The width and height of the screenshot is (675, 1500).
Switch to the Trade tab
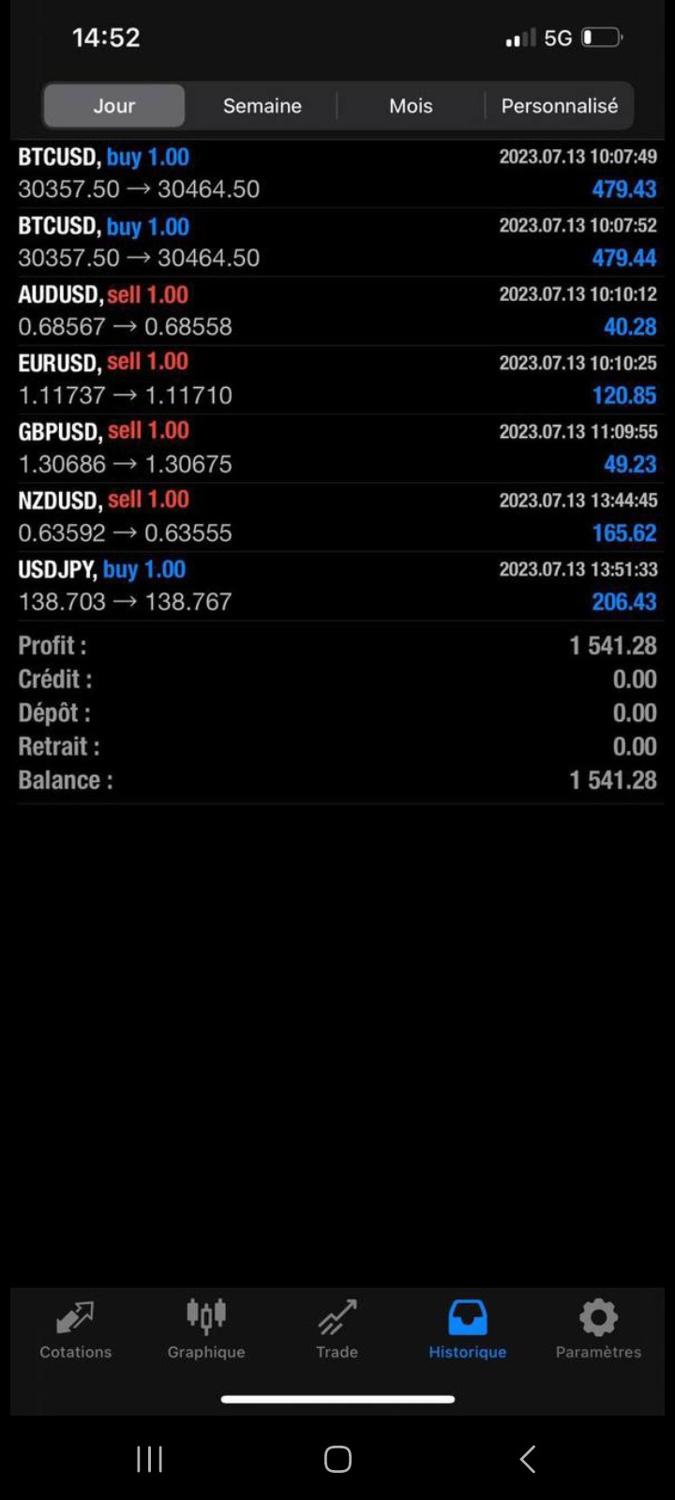click(x=337, y=1330)
